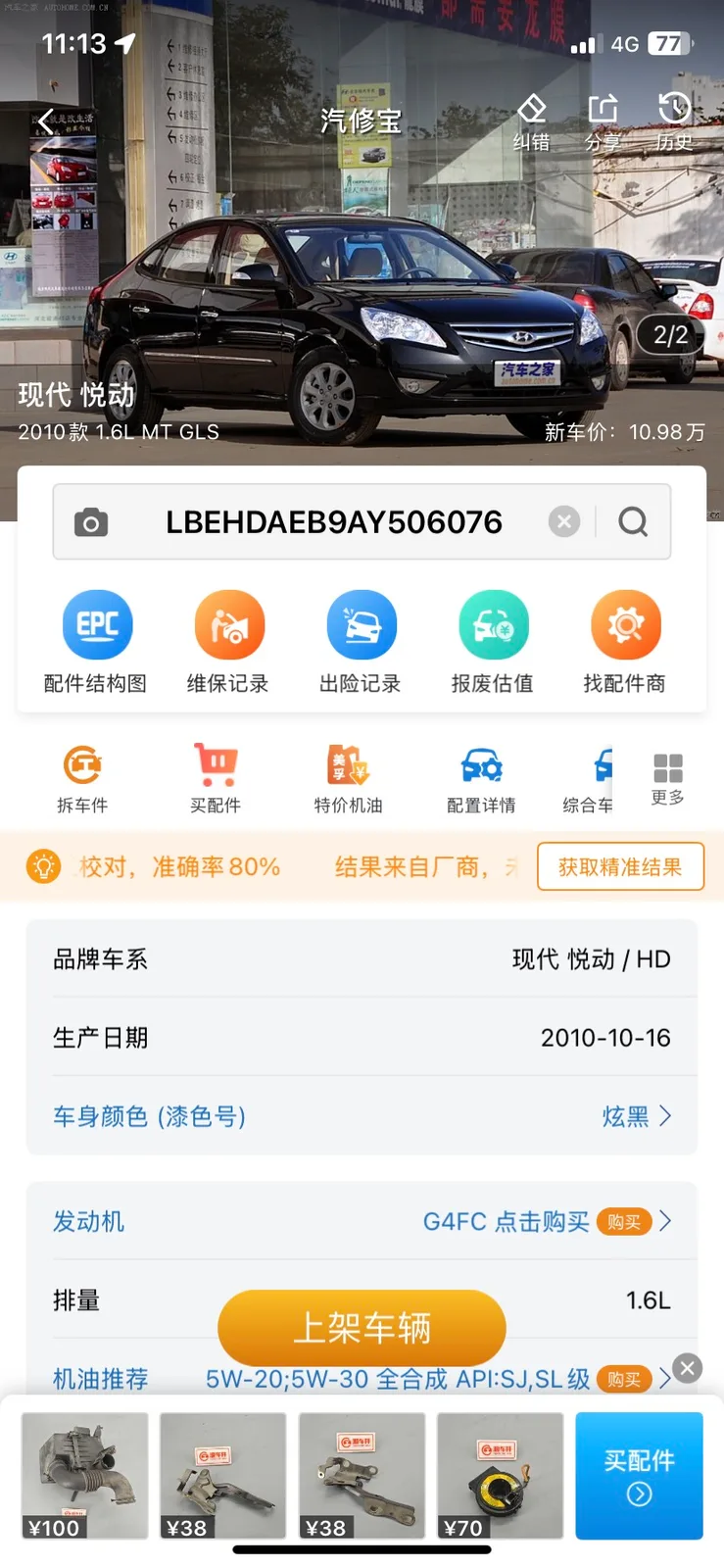Show 更多 additional tools

(668, 780)
